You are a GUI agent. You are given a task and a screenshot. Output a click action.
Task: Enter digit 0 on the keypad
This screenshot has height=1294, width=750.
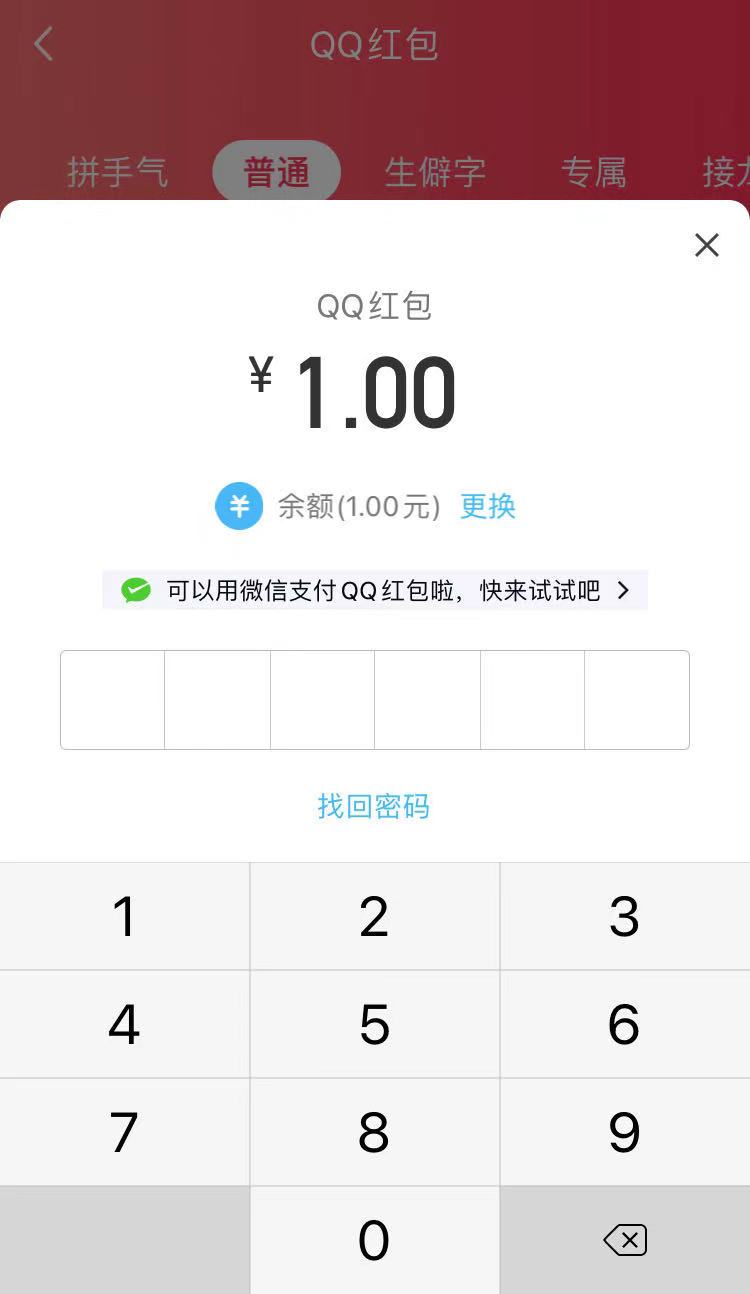coord(374,1241)
